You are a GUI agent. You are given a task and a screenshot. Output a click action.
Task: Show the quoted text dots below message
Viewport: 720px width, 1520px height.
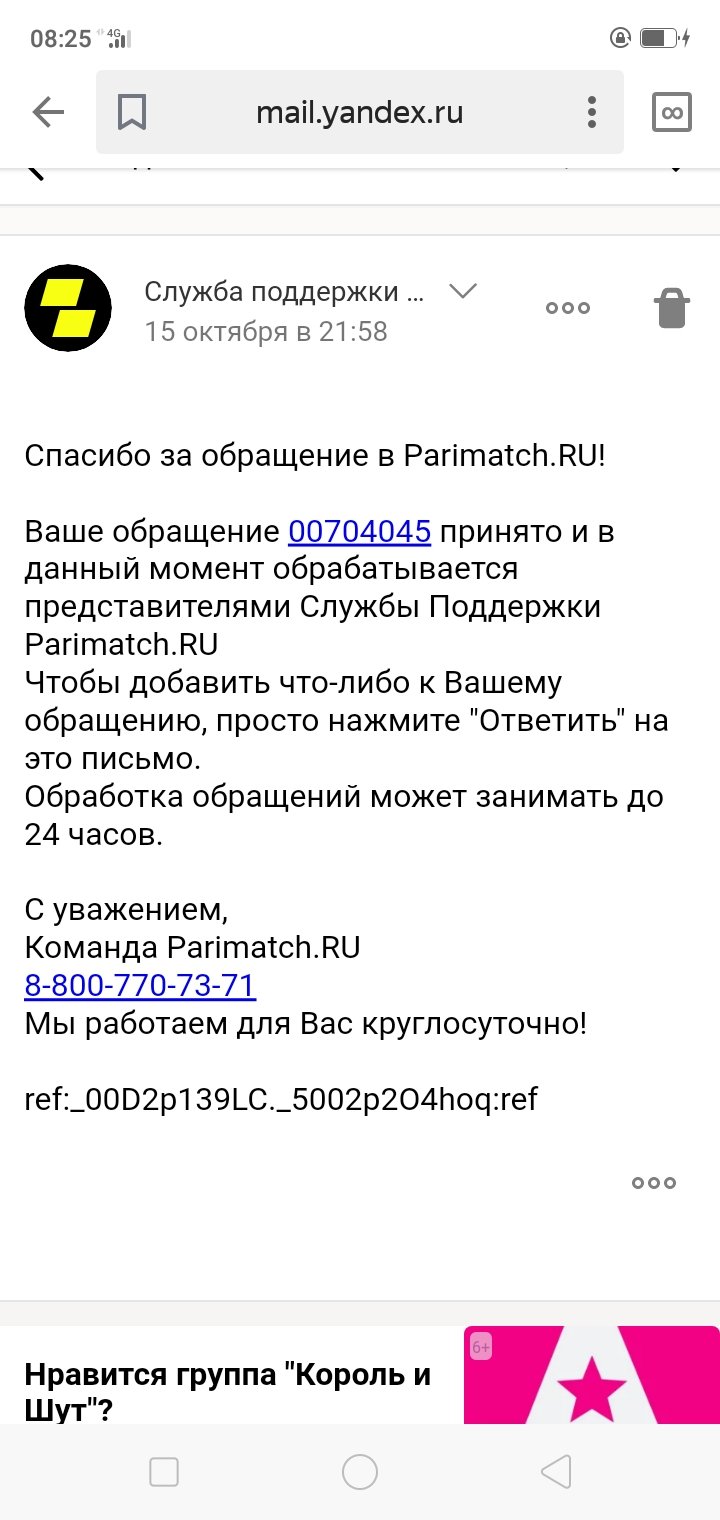[654, 1183]
